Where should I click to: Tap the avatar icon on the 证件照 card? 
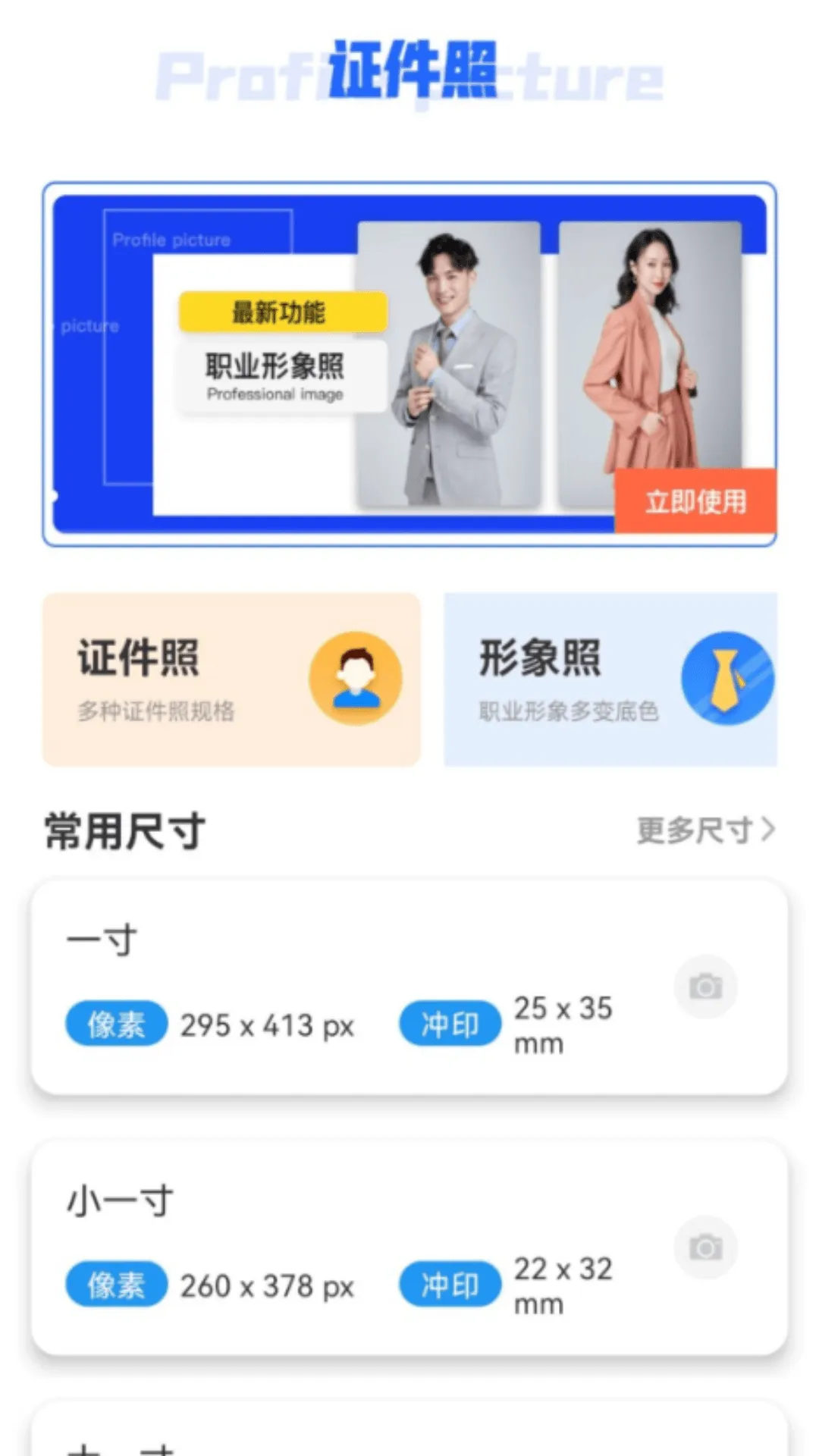pos(355,677)
